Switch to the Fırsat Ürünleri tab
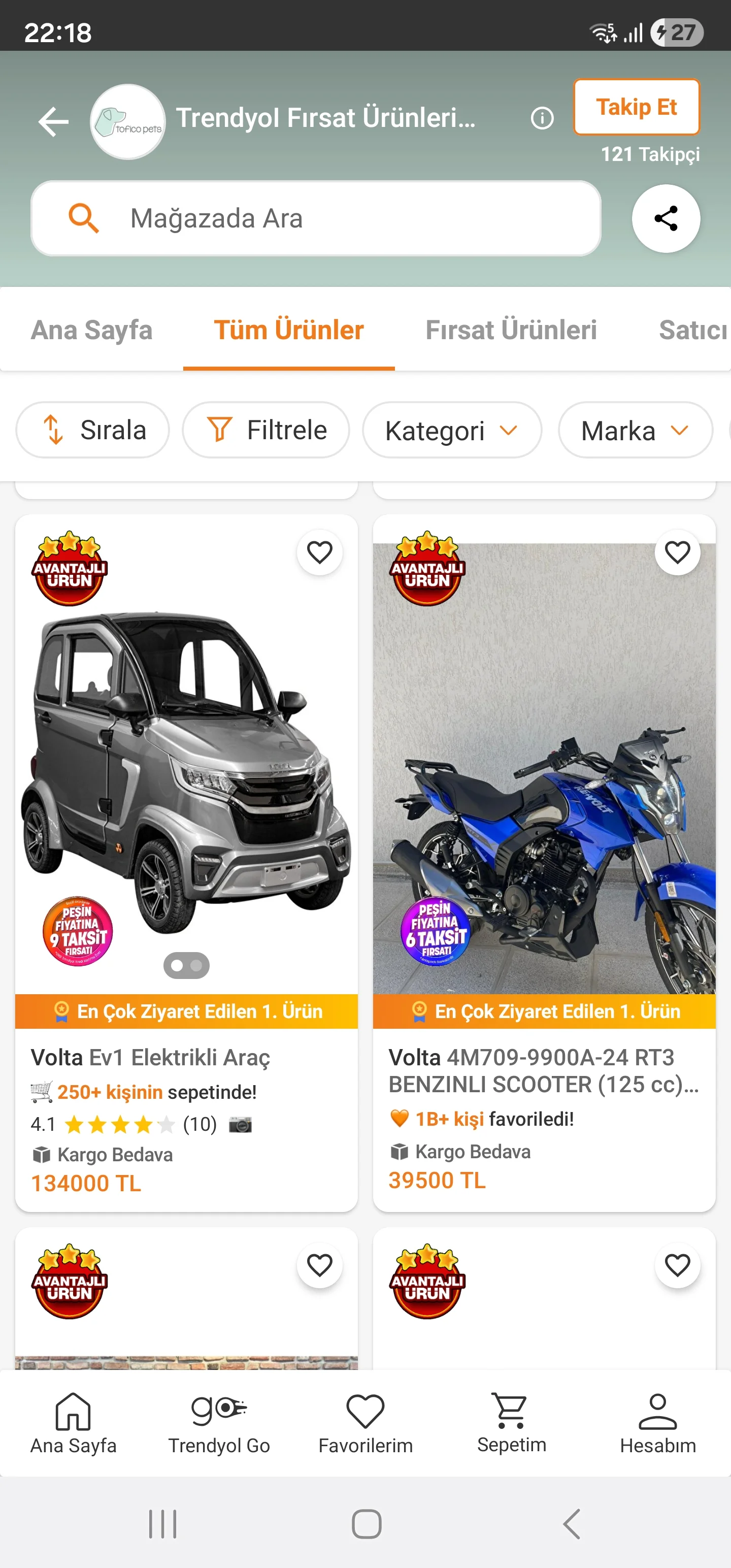Image resolution: width=731 pixels, height=1568 pixels. [x=511, y=330]
